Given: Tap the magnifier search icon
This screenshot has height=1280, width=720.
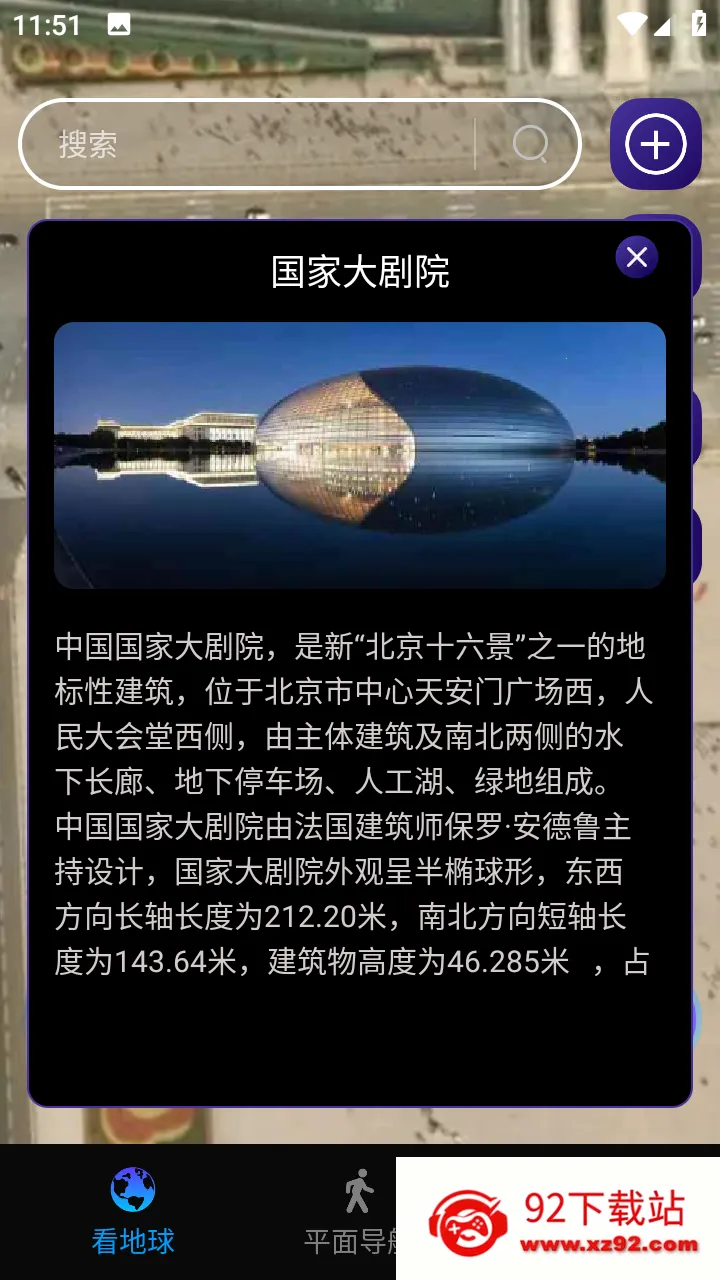Looking at the screenshot, I should coord(530,144).
